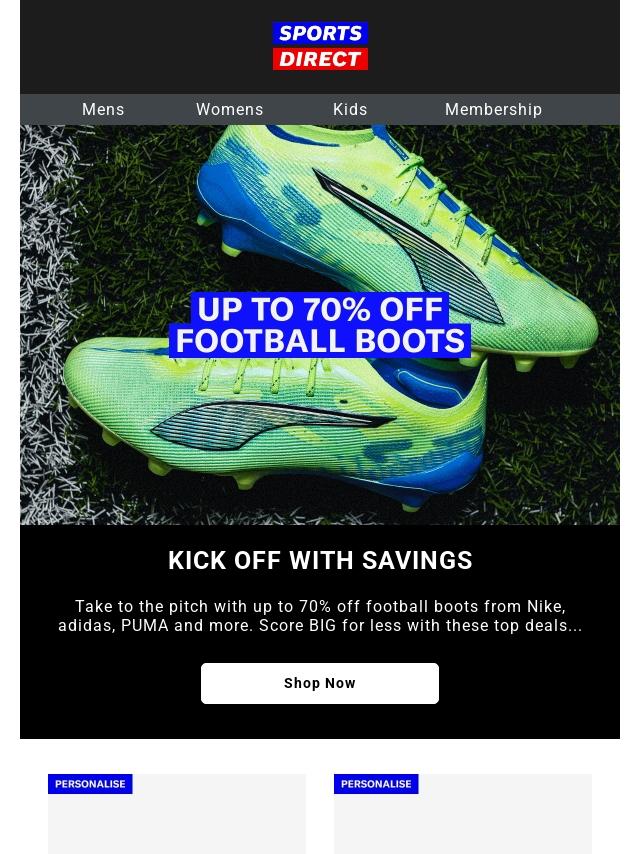The height and width of the screenshot is (854, 640).
Task: Open the Membership link
Action: pyautogui.click(x=493, y=110)
